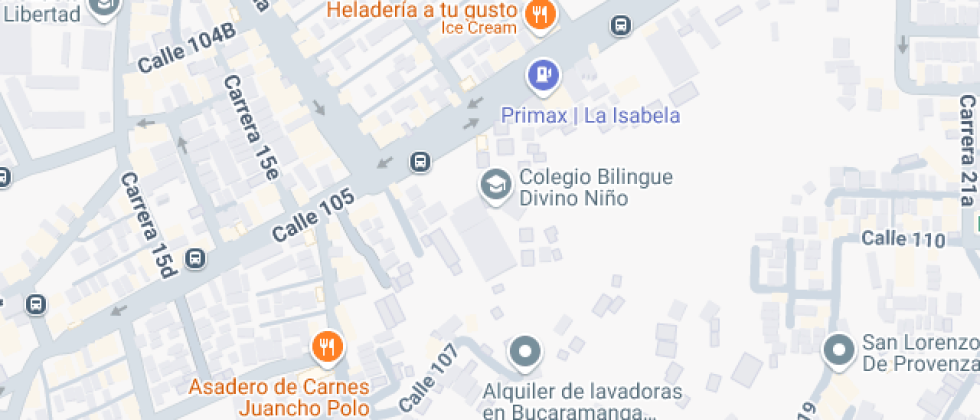Select the Alquiler de lavadoras en Bucaramanga marker
980x420 pixels.
tap(525, 352)
